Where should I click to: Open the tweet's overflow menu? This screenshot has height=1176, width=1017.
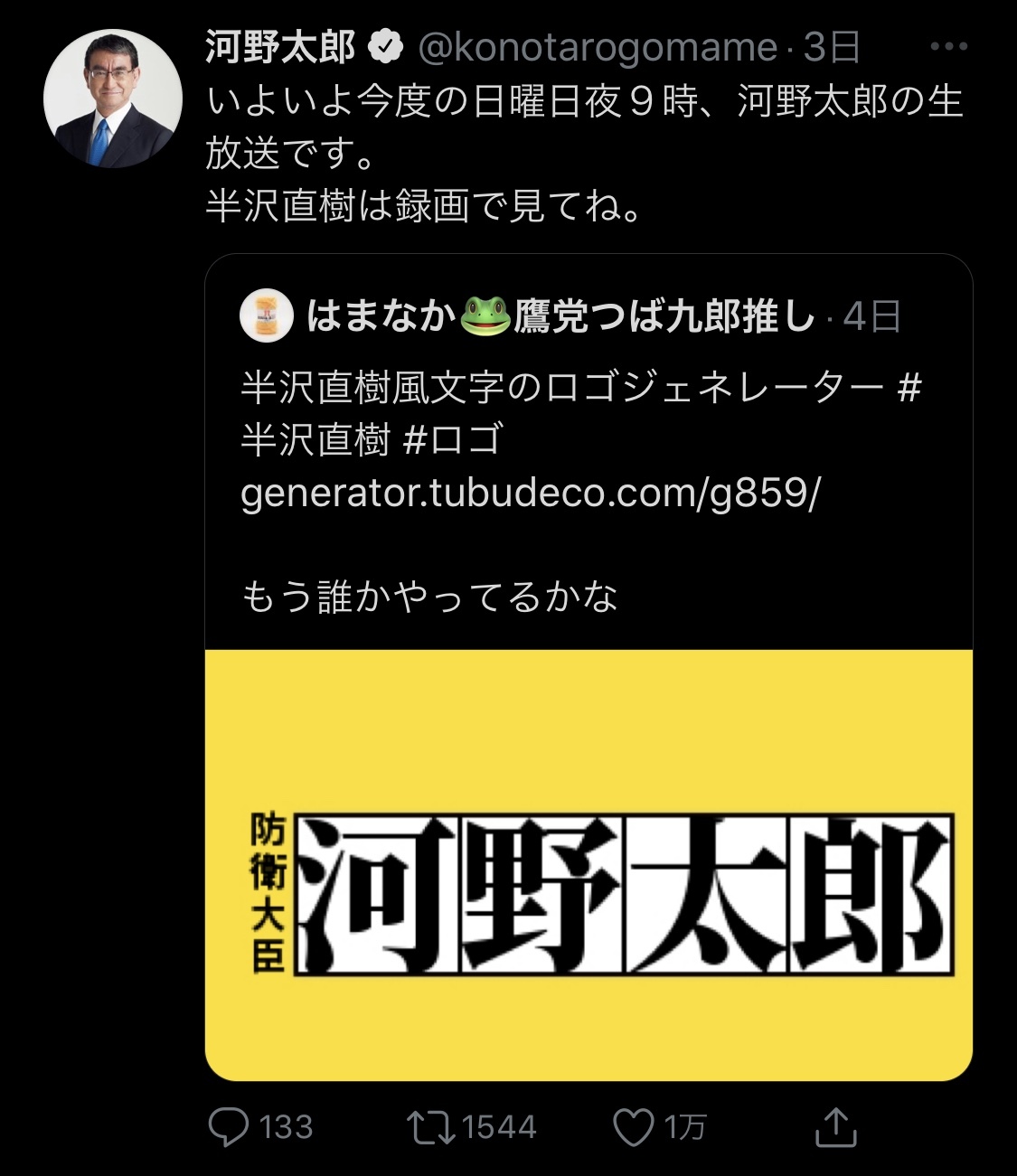(x=948, y=47)
